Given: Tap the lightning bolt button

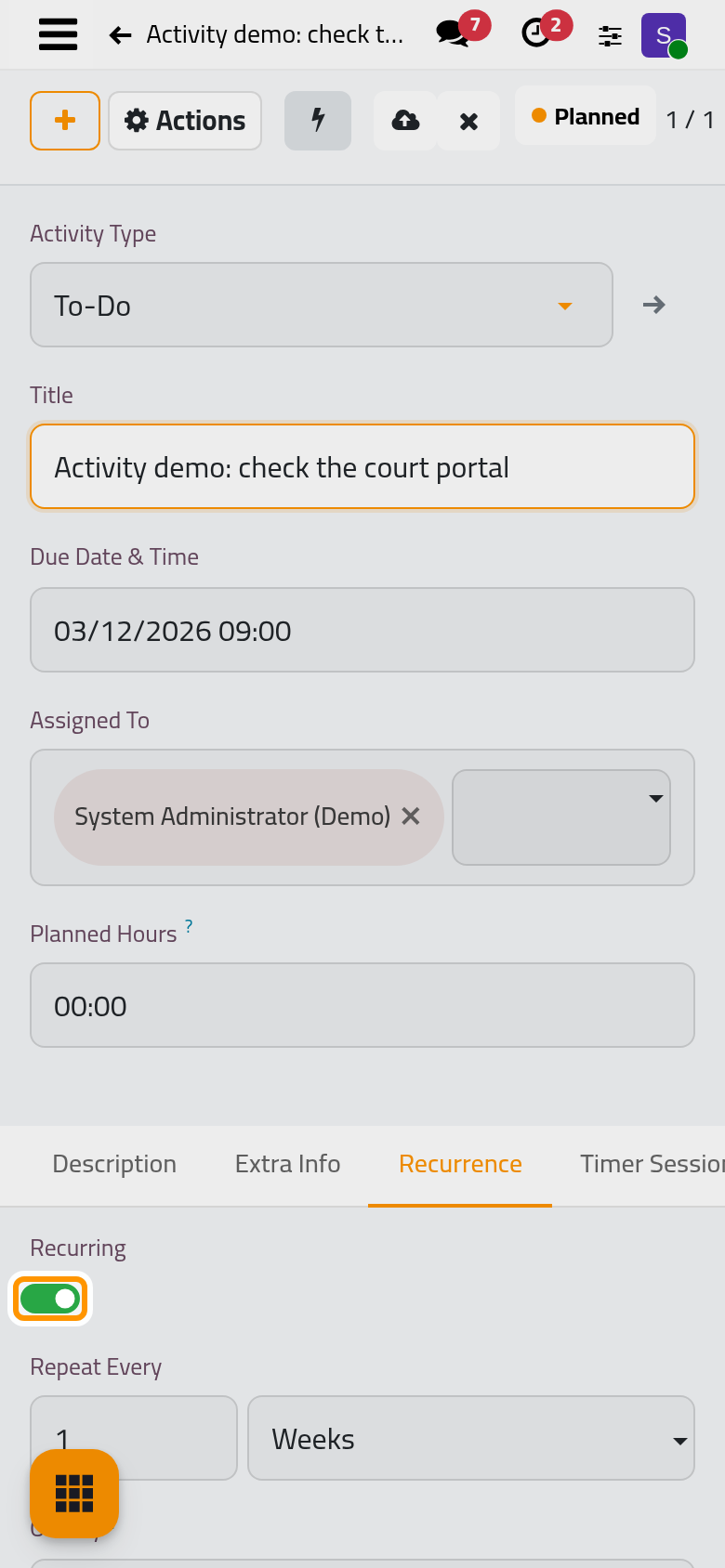Looking at the screenshot, I should [x=318, y=121].
